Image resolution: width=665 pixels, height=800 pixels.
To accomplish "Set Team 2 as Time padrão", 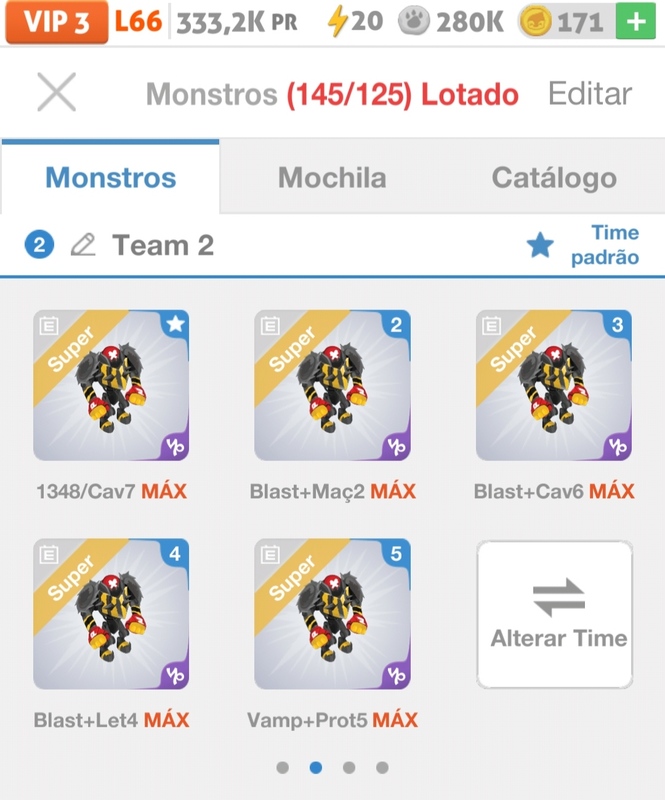I will pos(585,245).
